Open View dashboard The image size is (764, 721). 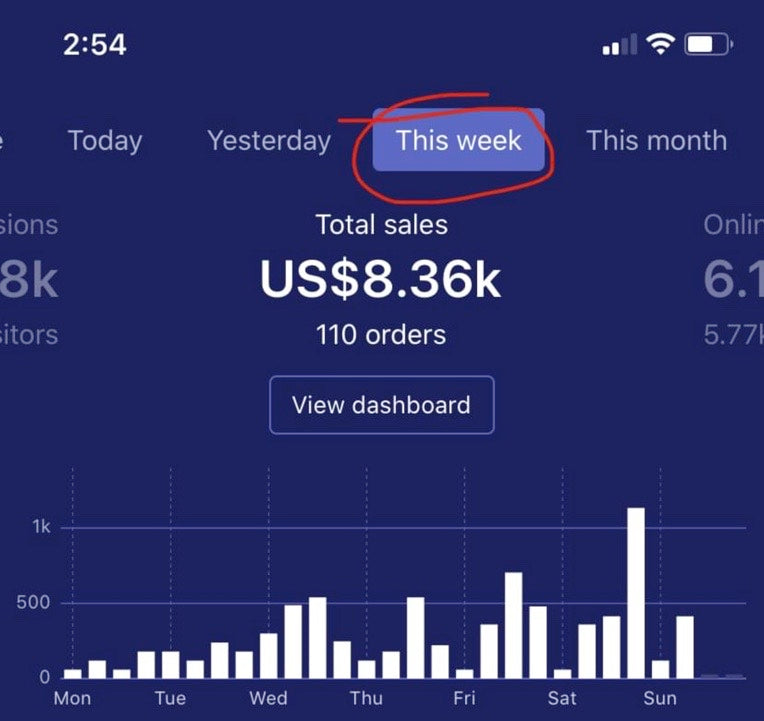[381, 405]
